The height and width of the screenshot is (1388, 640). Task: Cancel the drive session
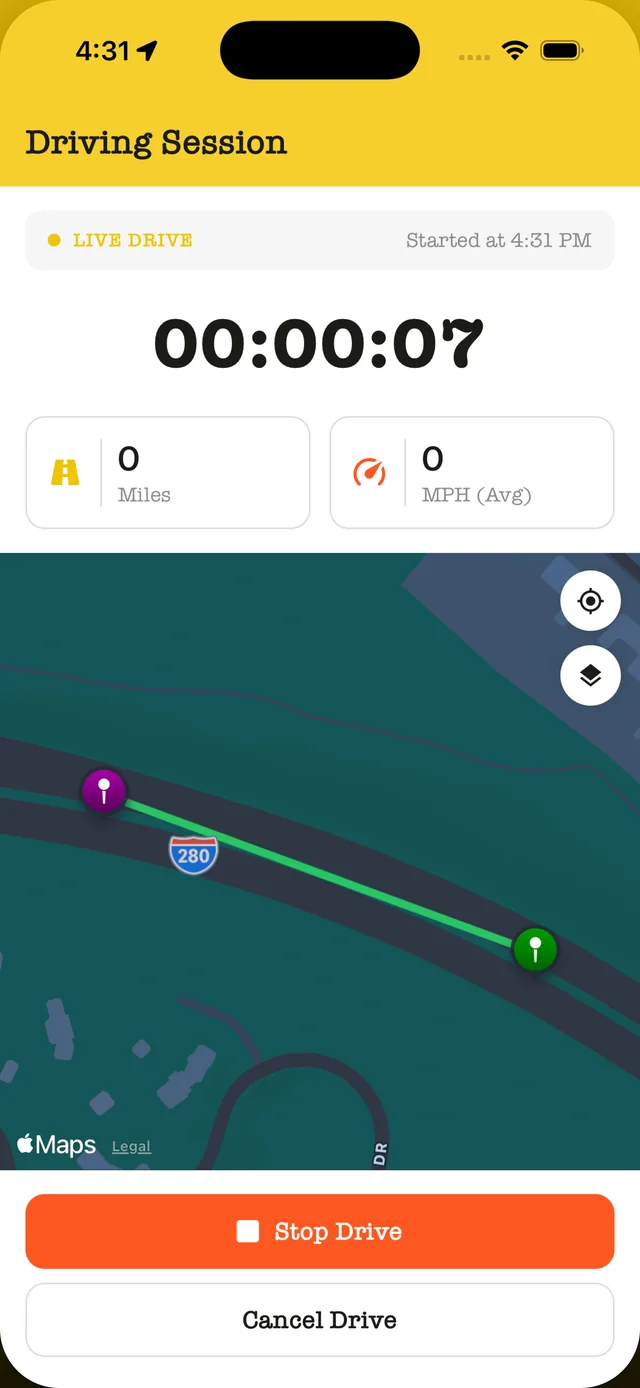(320, 1320)
